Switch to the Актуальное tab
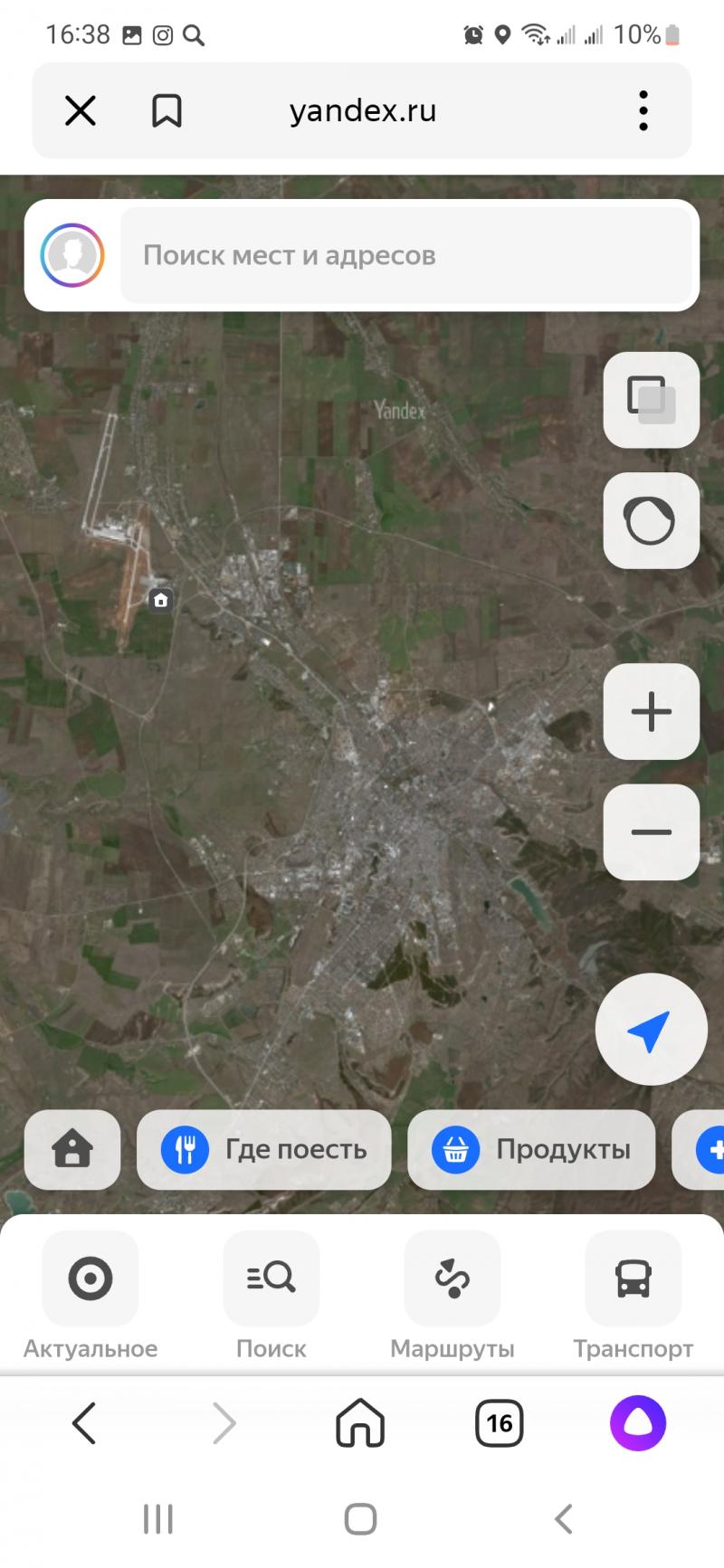Image resolution: width=724 pixels, height=1568 pixels. pyautogui.click(x=90, y=1295)
